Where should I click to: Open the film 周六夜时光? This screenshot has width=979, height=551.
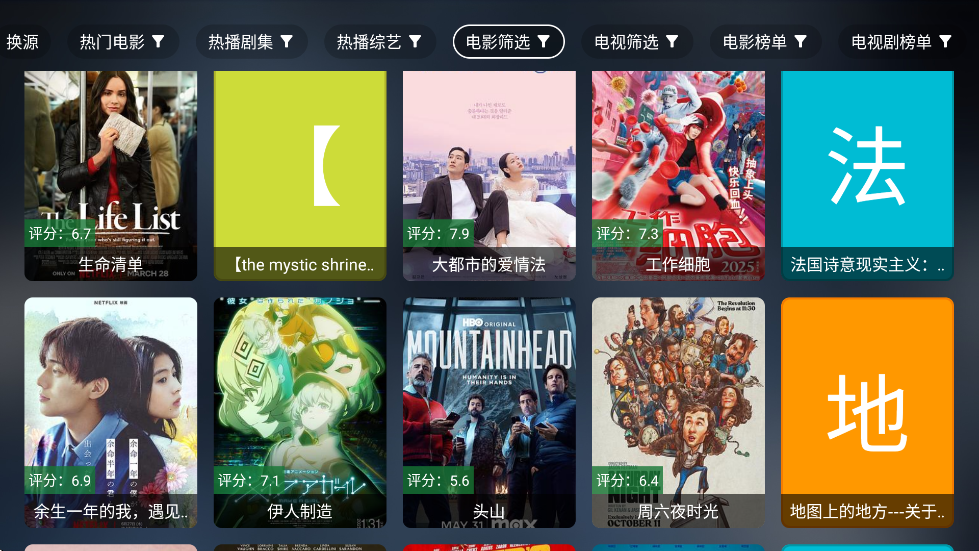point(678,412)
